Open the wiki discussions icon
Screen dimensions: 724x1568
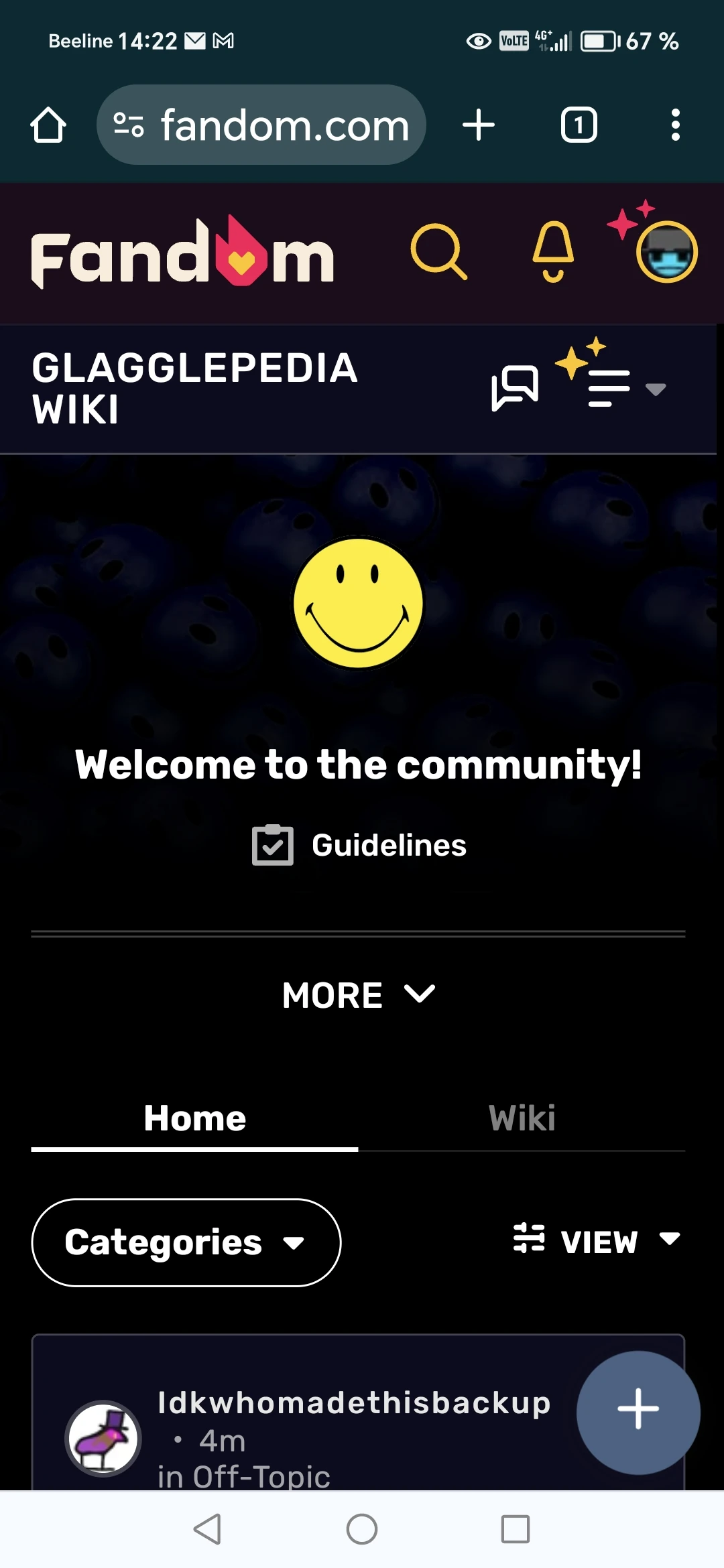tap(515, 388)
